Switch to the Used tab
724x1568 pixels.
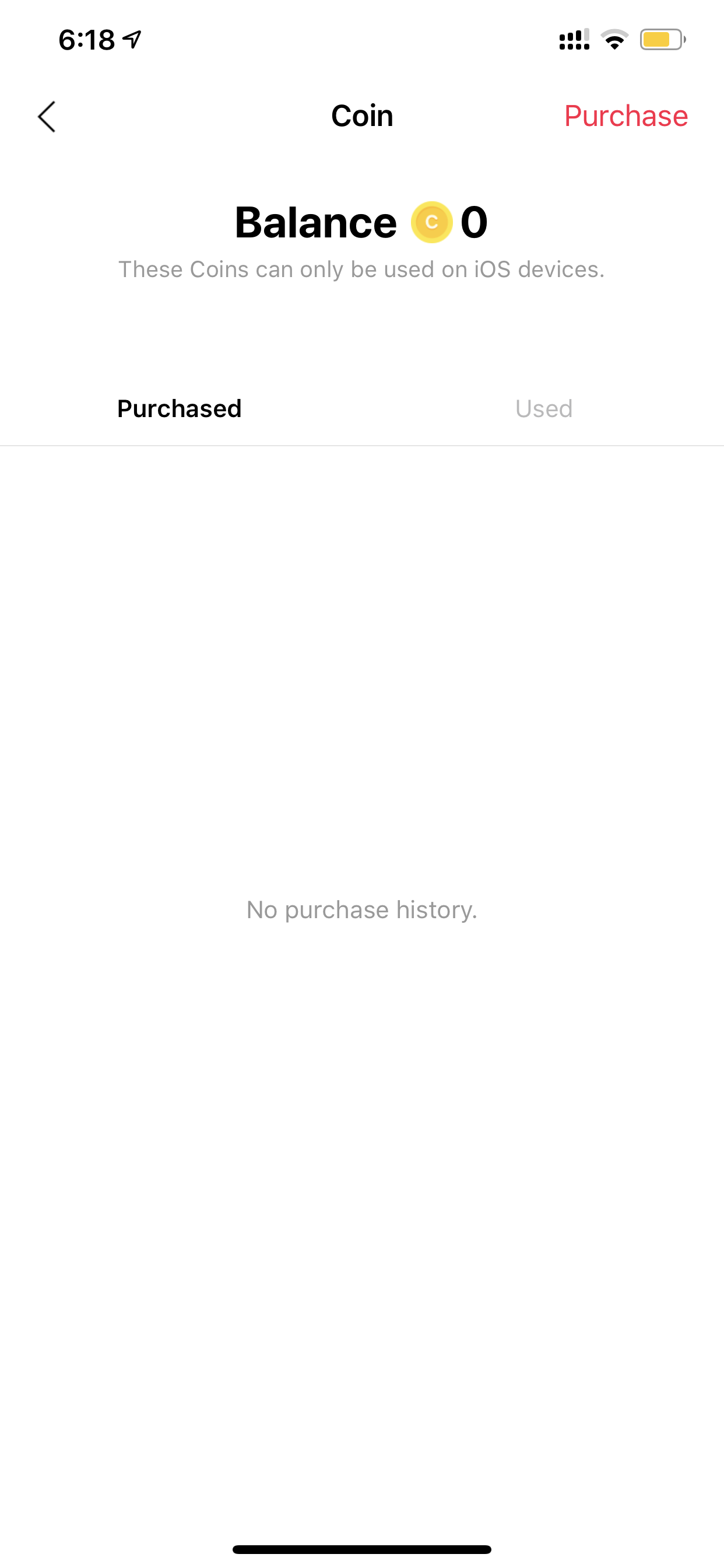[543, 408]
